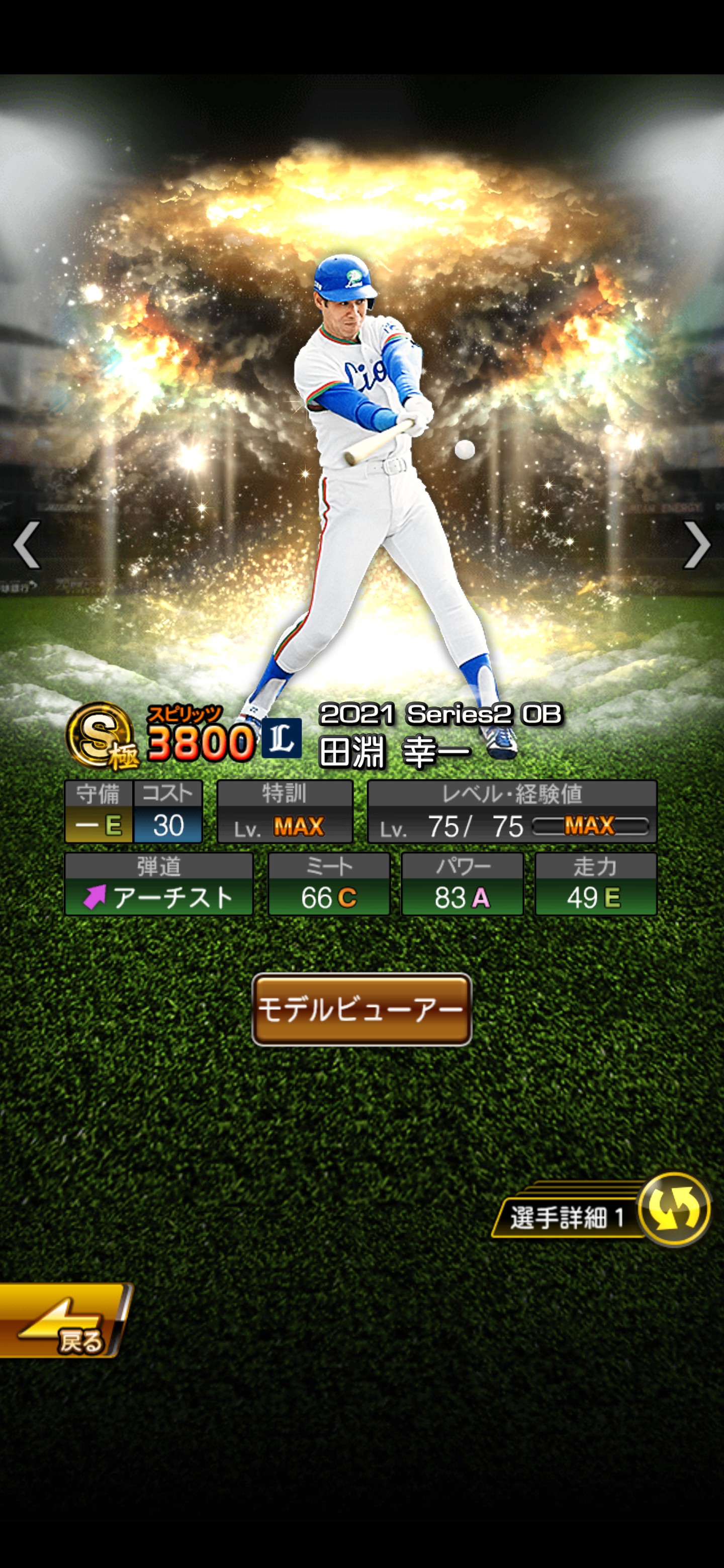Screen dimensions: 724x1568
Task: Go to the previous player with left arrow
Action: tap(27, 544)
